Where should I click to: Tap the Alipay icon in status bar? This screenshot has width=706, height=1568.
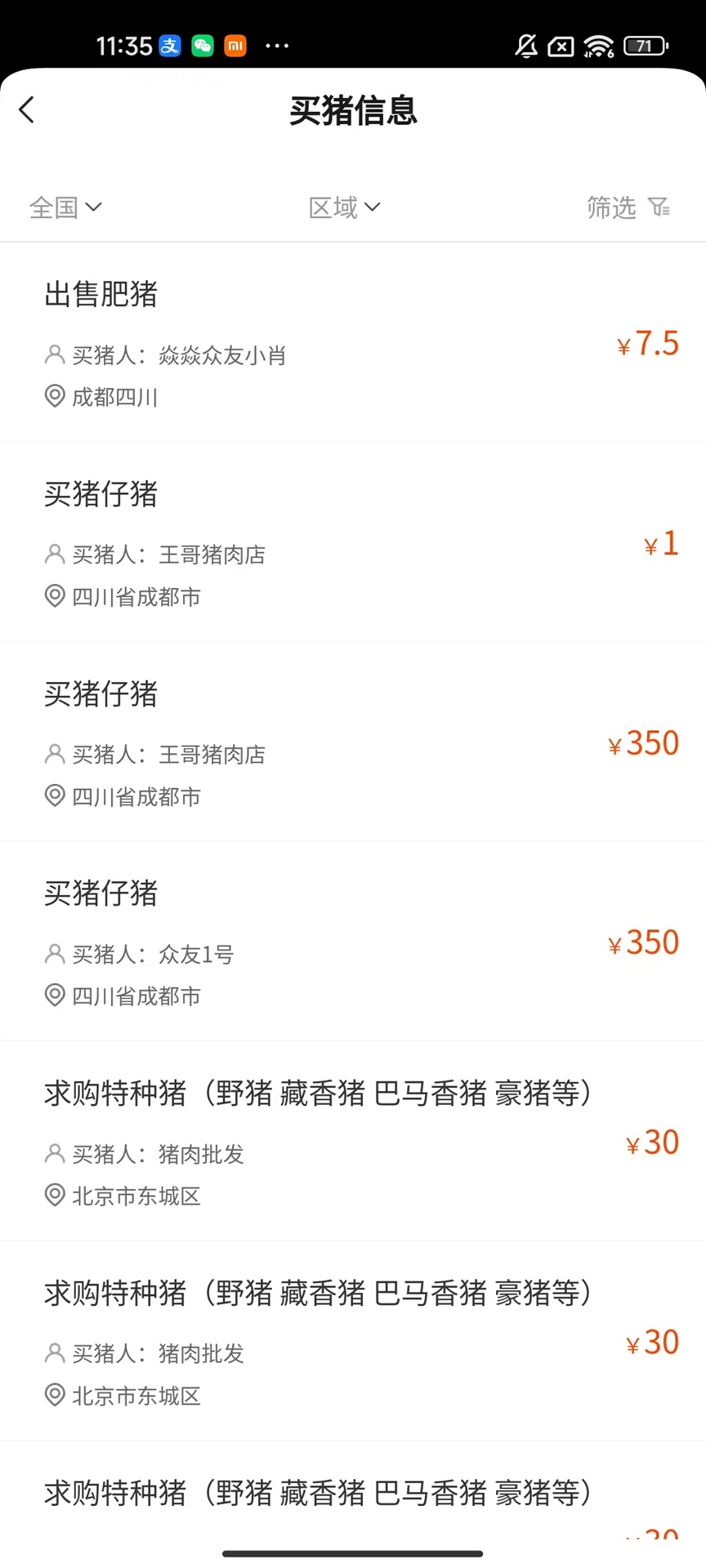169,46
